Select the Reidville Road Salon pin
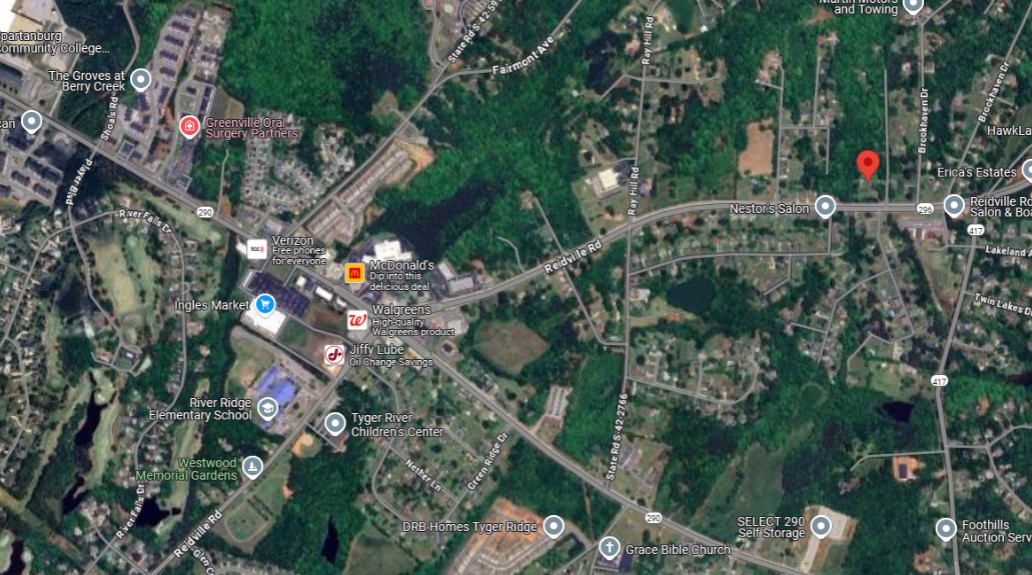This screenshot has width=1032, height=575. coord(954,206)
